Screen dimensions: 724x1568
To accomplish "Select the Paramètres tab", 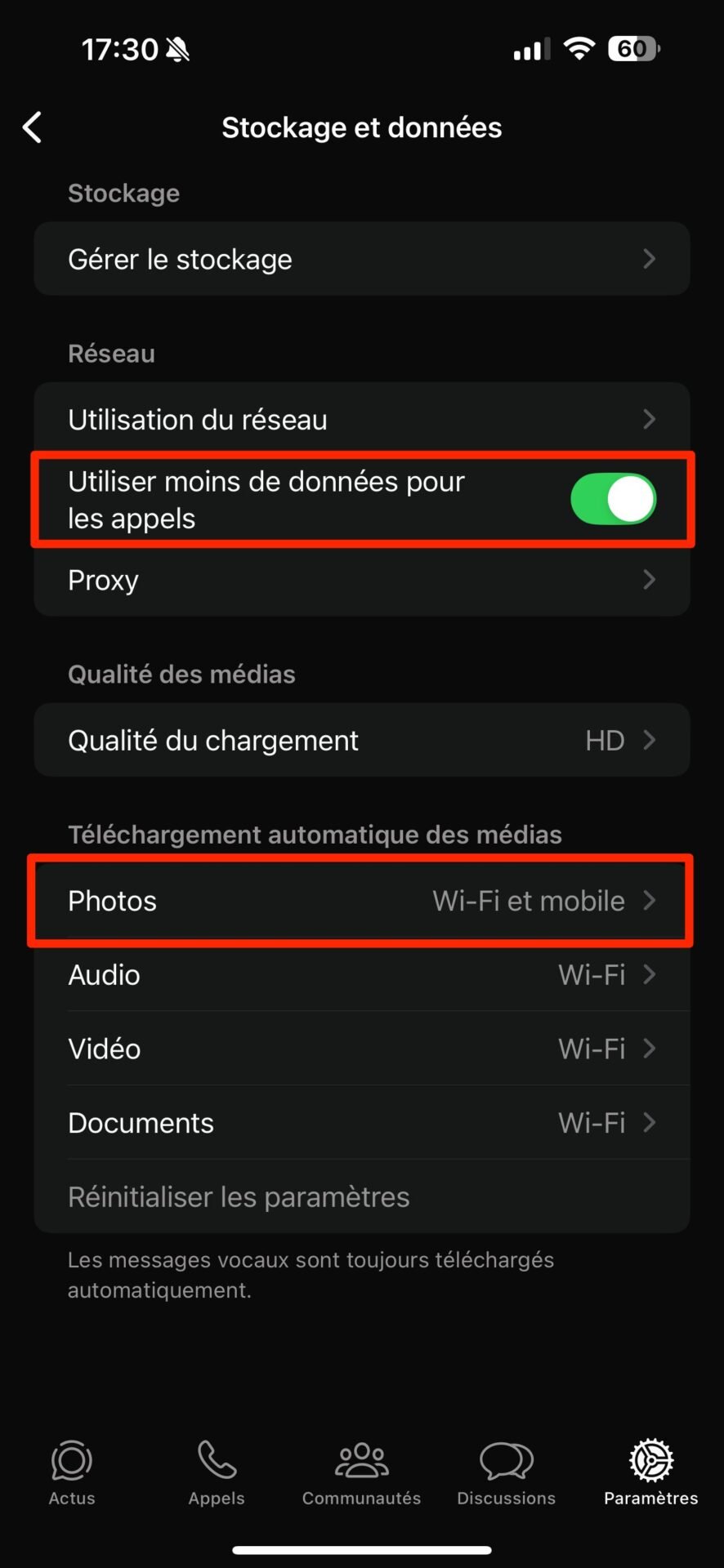I will 651,1472.
